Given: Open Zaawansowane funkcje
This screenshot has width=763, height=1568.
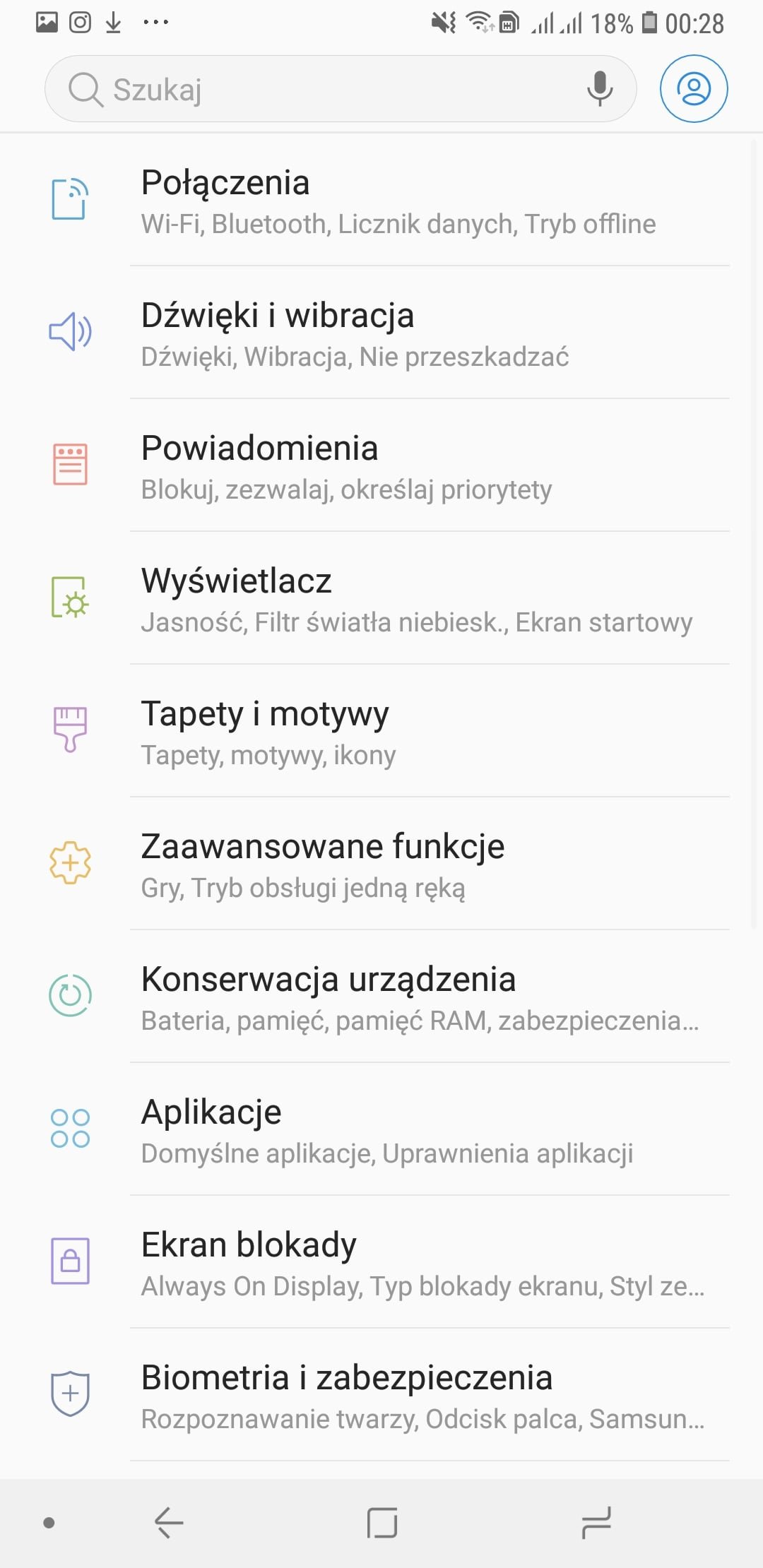Looking at the screenshot, I should [381, 864].
